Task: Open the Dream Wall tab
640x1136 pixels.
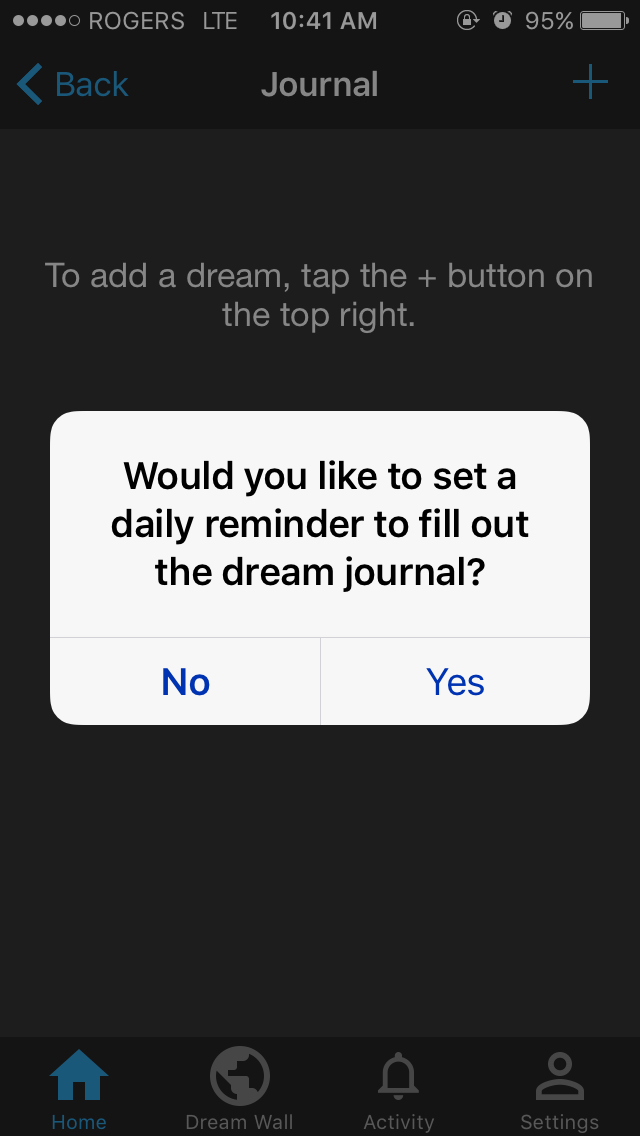Action: [x=239, y=1088]
